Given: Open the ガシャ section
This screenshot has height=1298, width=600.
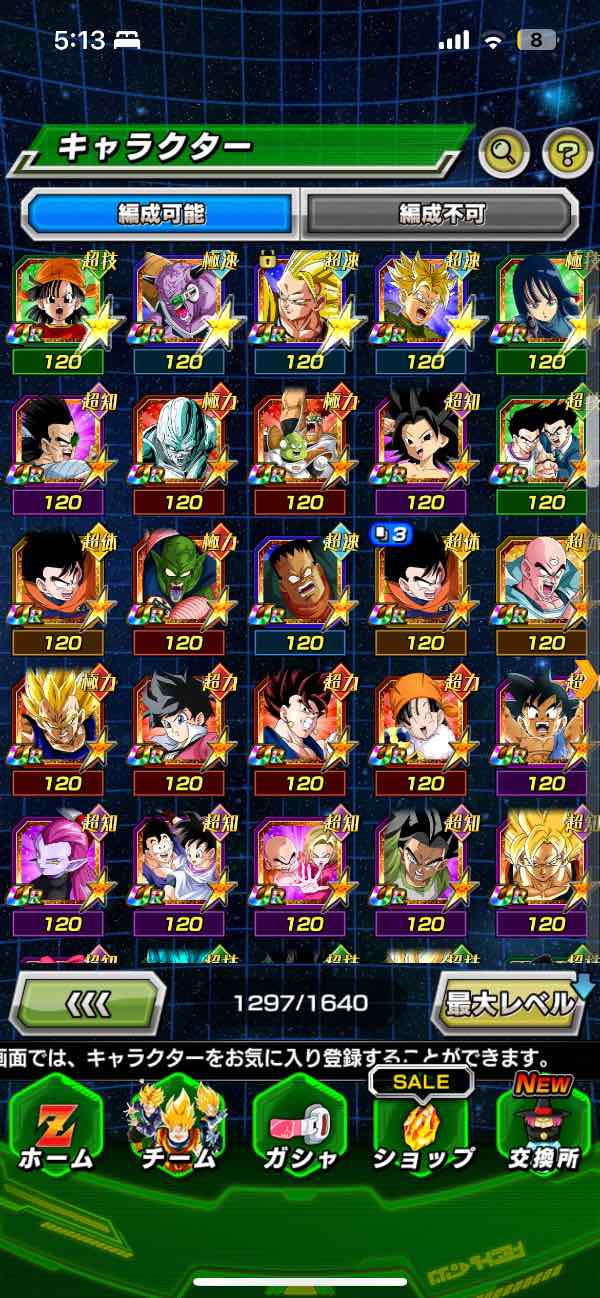Looking at the screenshot, I should pos(299,1131).
